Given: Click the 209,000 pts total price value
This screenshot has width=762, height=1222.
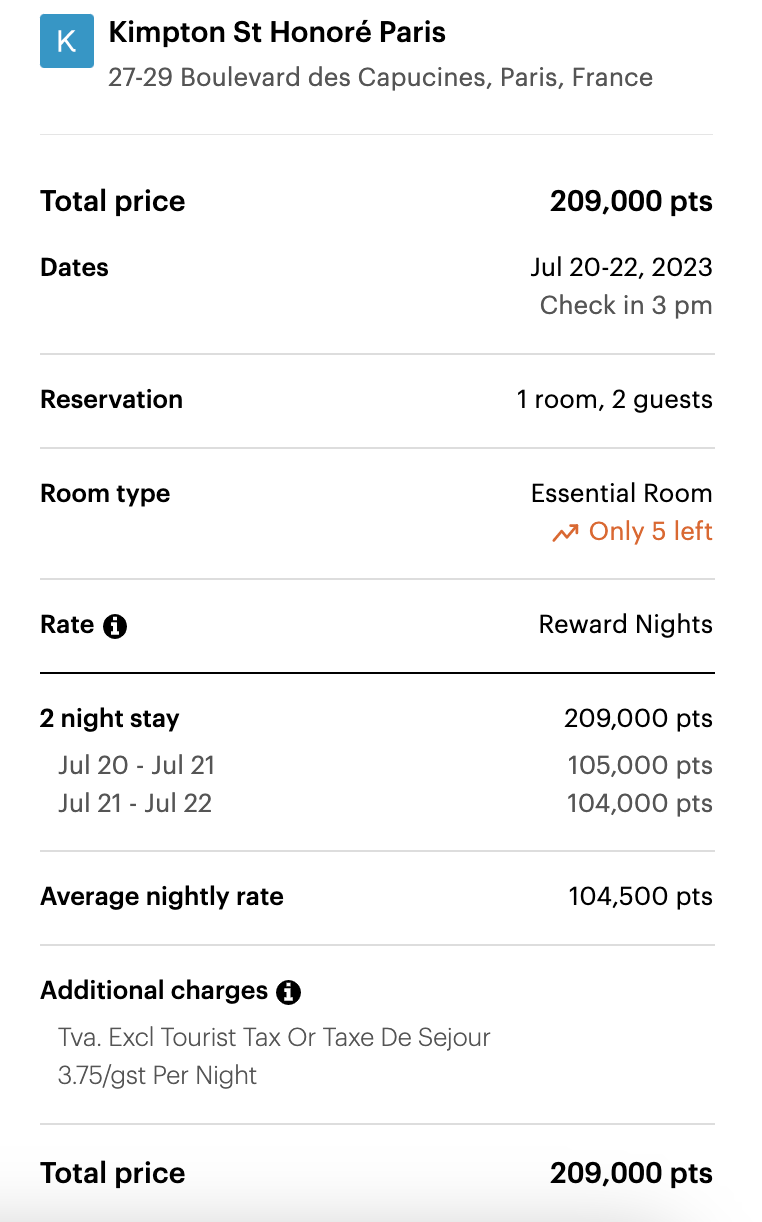Looking at the screenshot, I should (x=632, y=201).
